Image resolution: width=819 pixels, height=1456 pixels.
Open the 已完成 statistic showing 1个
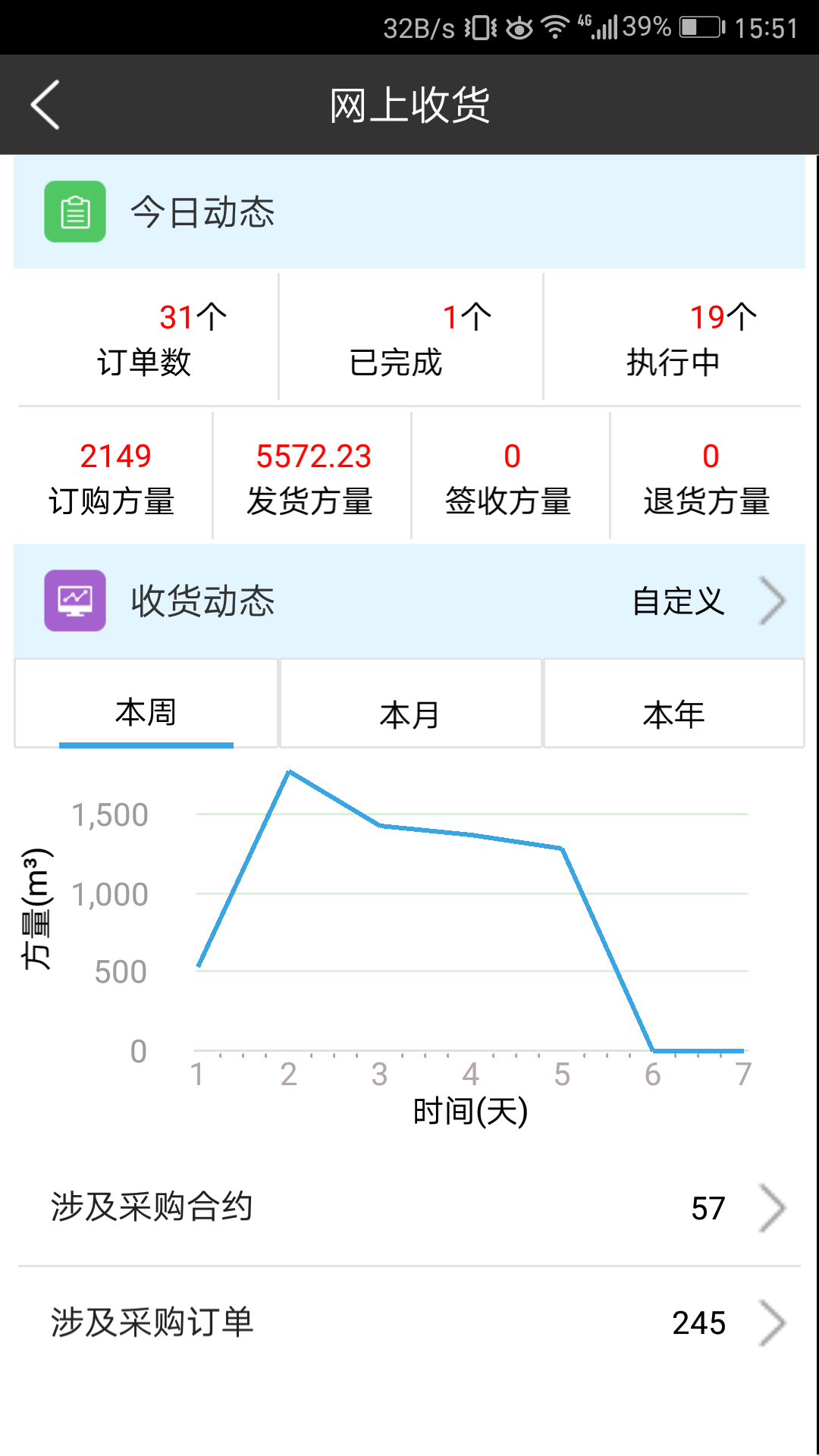pyautogui.click(x=409, y=337)
